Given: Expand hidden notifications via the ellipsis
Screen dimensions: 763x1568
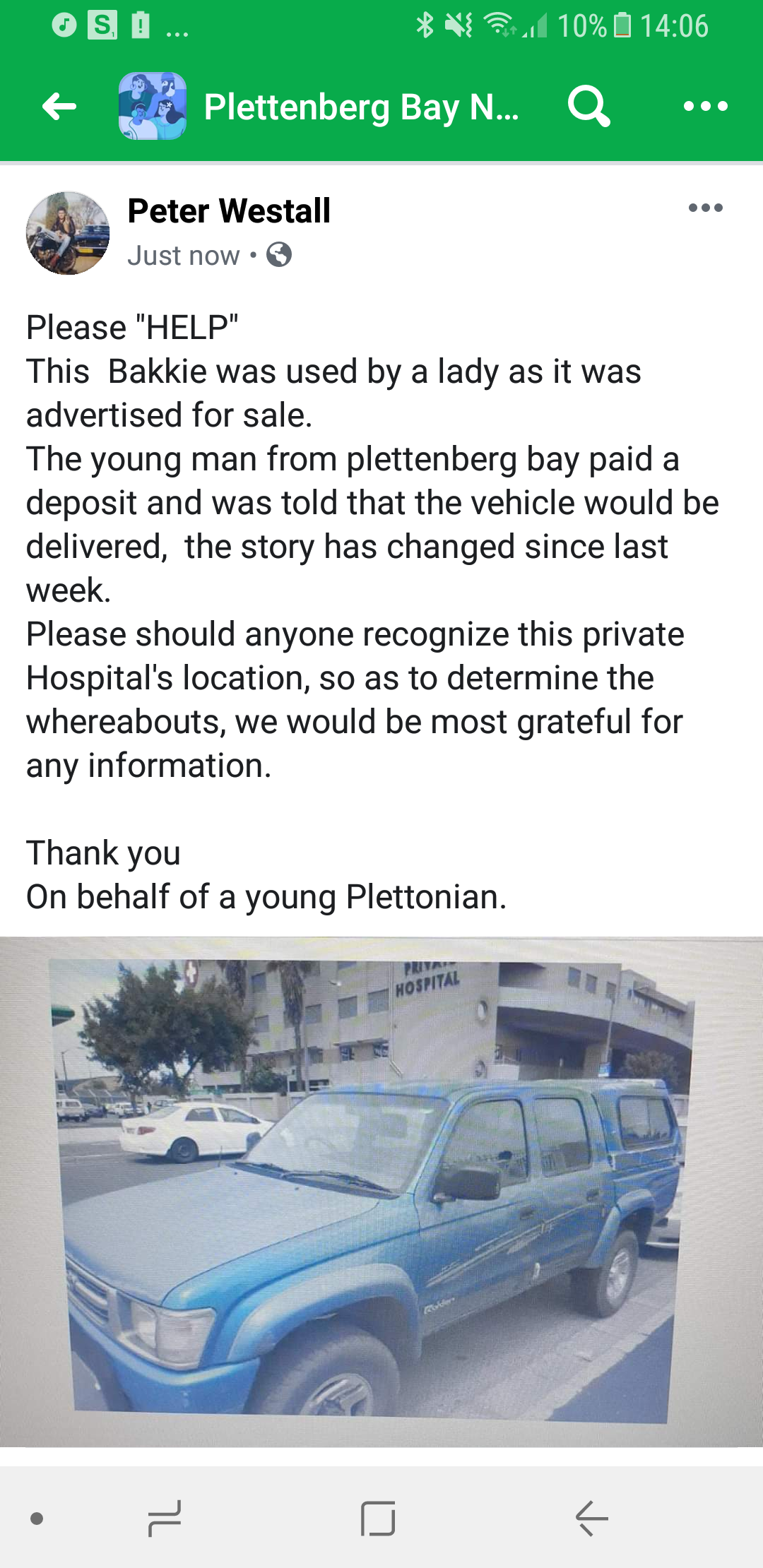Looking at the screenshot, I should point(178,28).
